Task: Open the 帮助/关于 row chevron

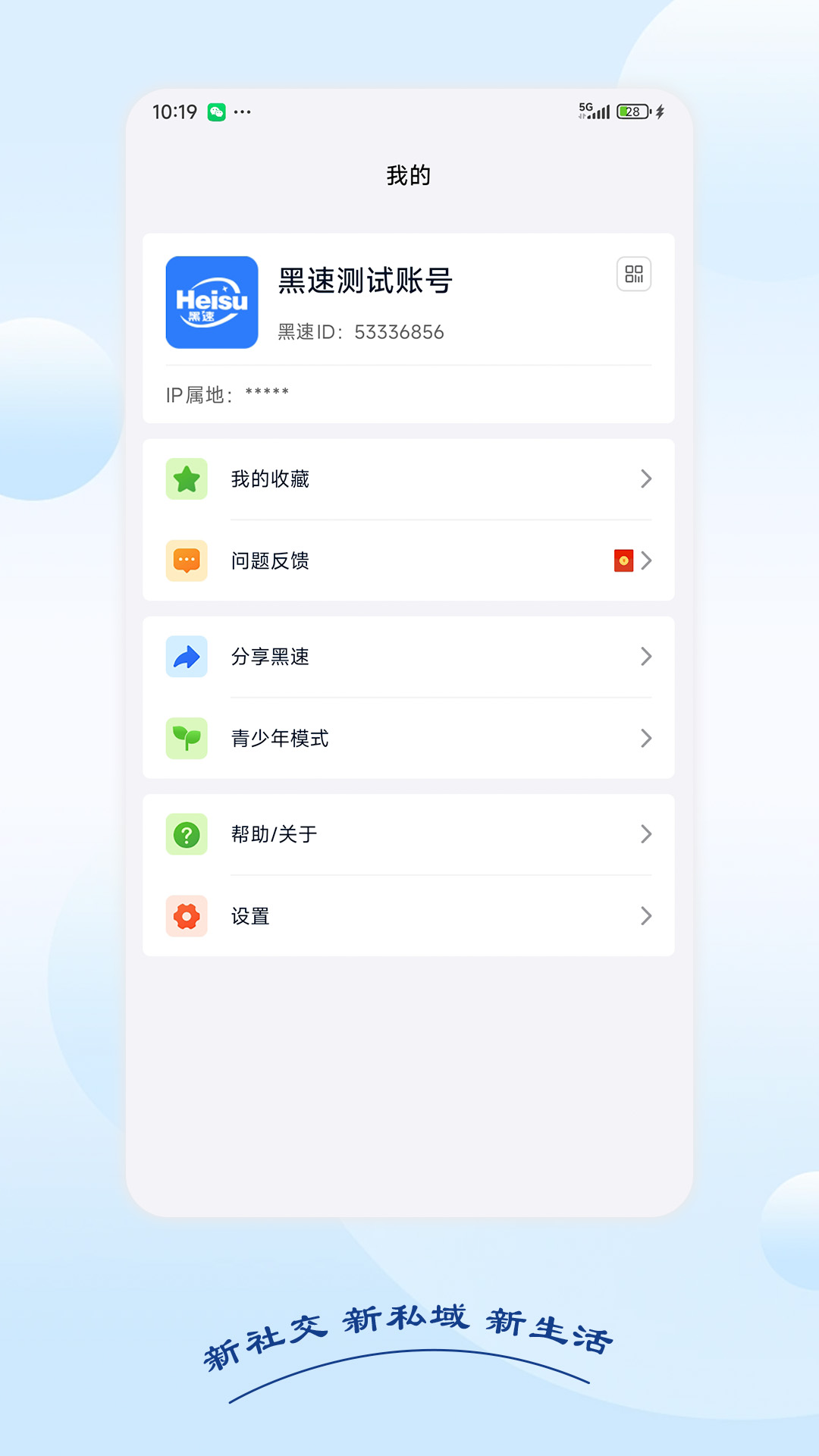Action: click(x=646, y=834)
